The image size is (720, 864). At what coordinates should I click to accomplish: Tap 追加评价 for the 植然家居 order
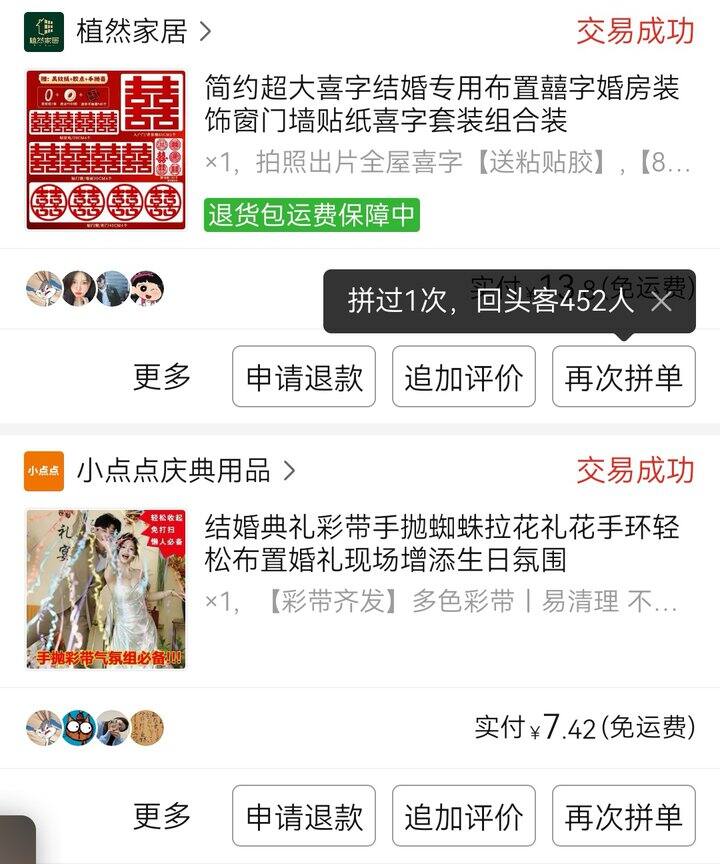click(463, 377)
